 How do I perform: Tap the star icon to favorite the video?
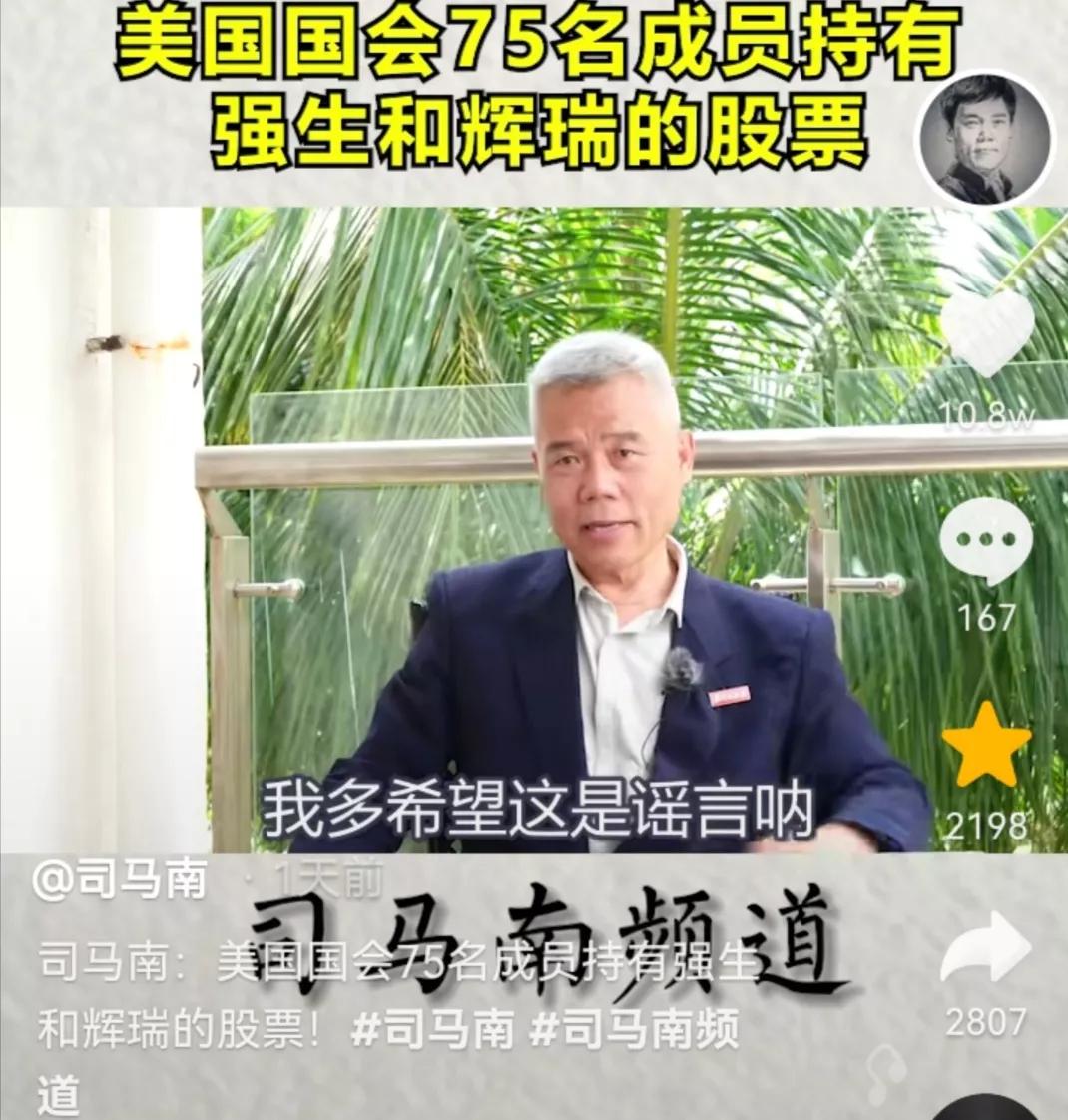click(x=986, y=746)
